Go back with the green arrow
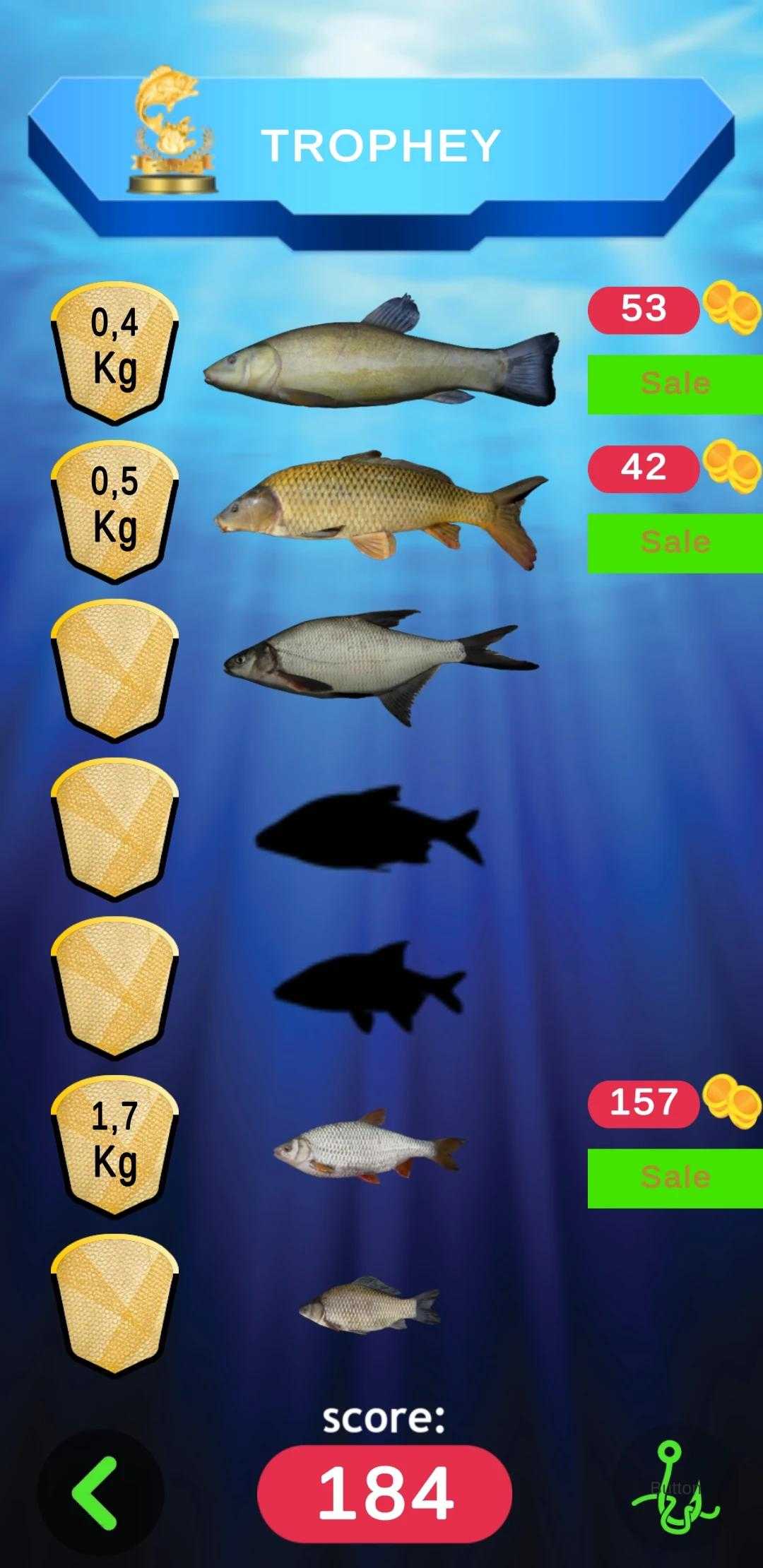This screenshot has width=763, height=1568. tap(100, 1492)
